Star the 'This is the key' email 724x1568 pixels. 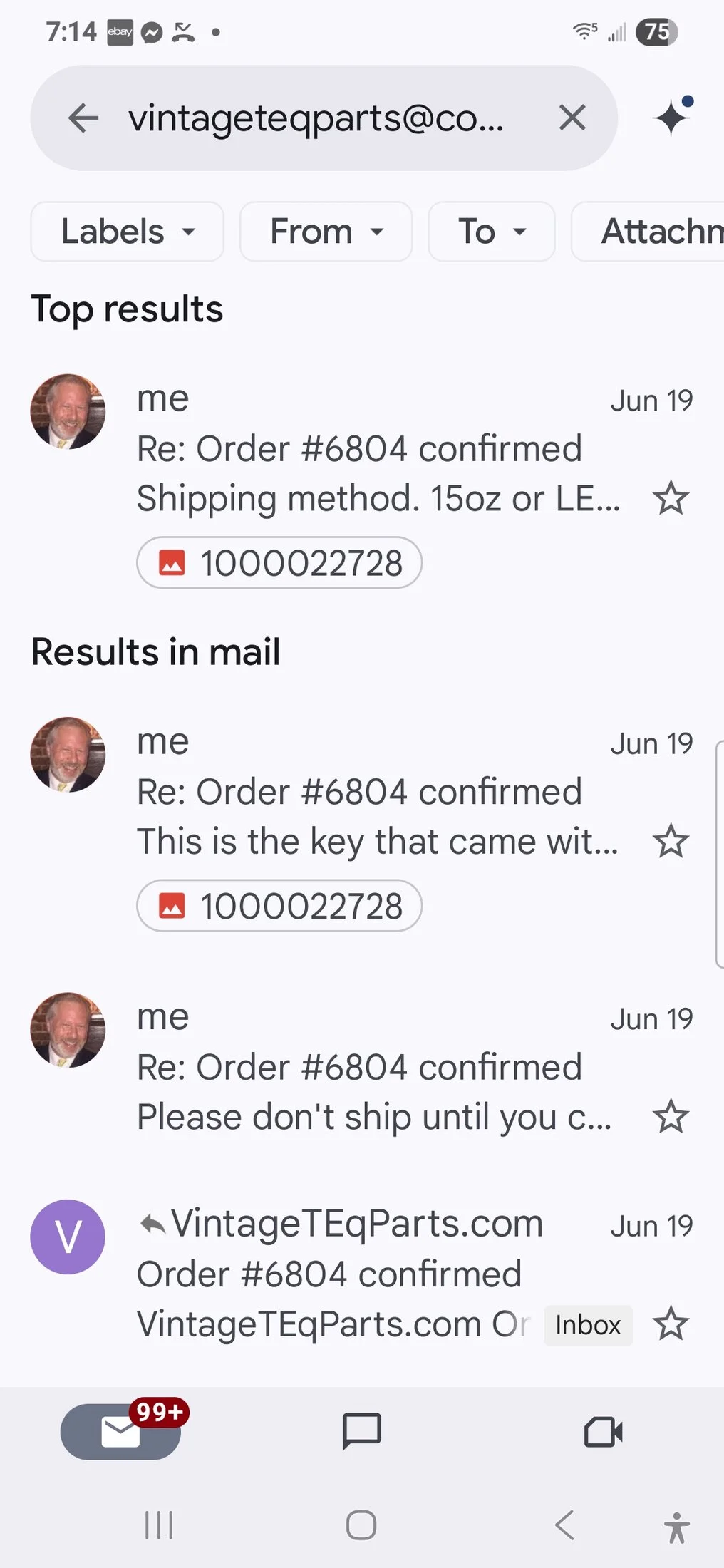(x=671, y=841)
